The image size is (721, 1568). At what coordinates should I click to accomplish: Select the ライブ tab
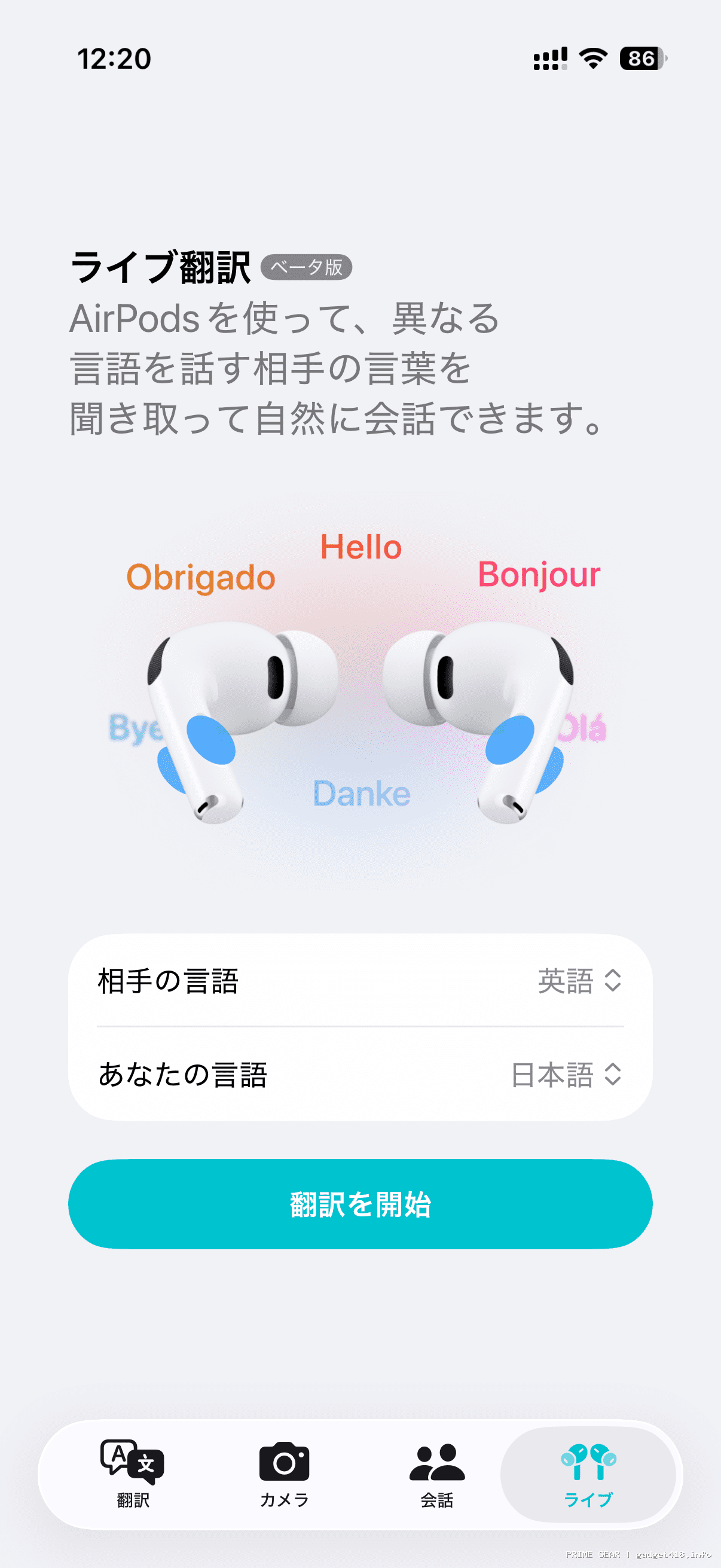588,1474
